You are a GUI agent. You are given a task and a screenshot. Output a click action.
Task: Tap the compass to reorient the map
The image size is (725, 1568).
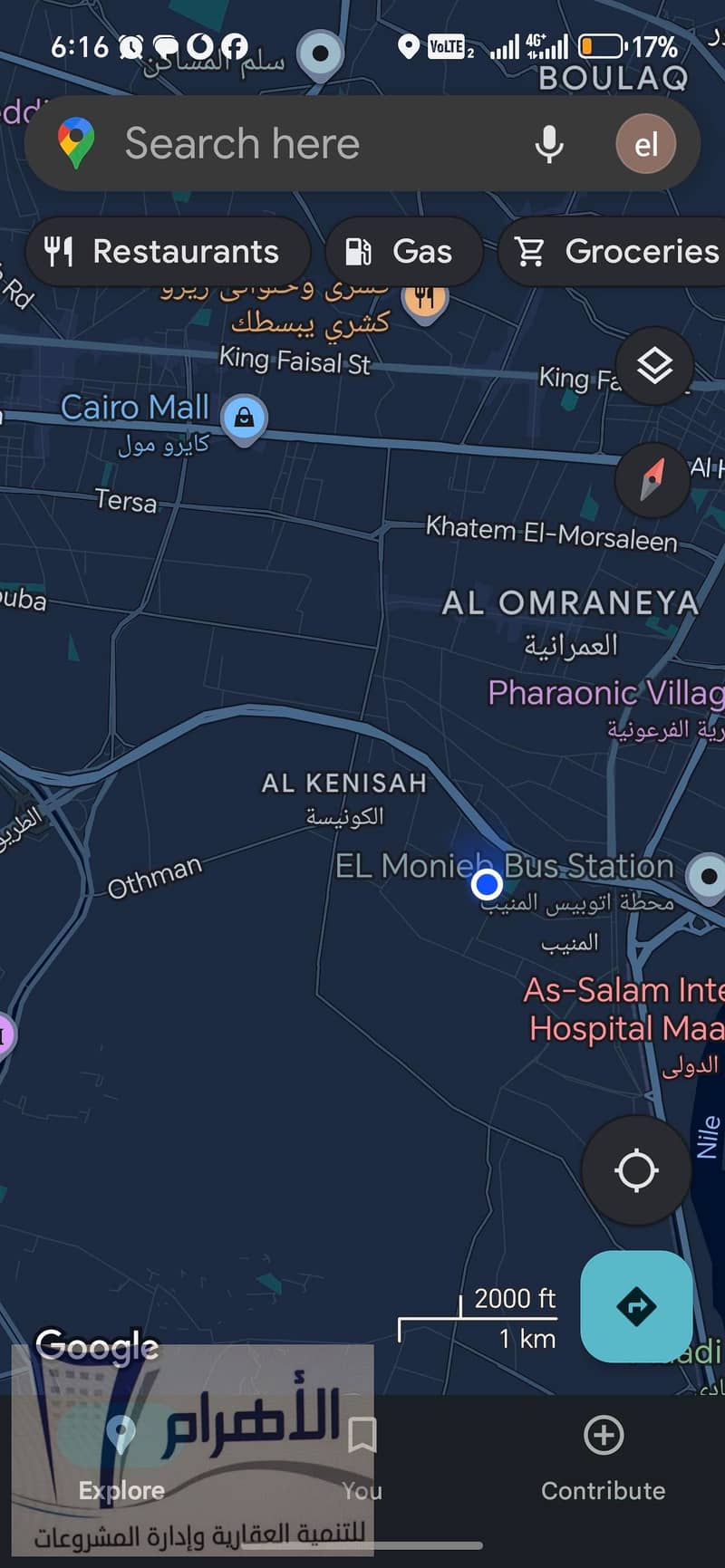tap(652, 479)
